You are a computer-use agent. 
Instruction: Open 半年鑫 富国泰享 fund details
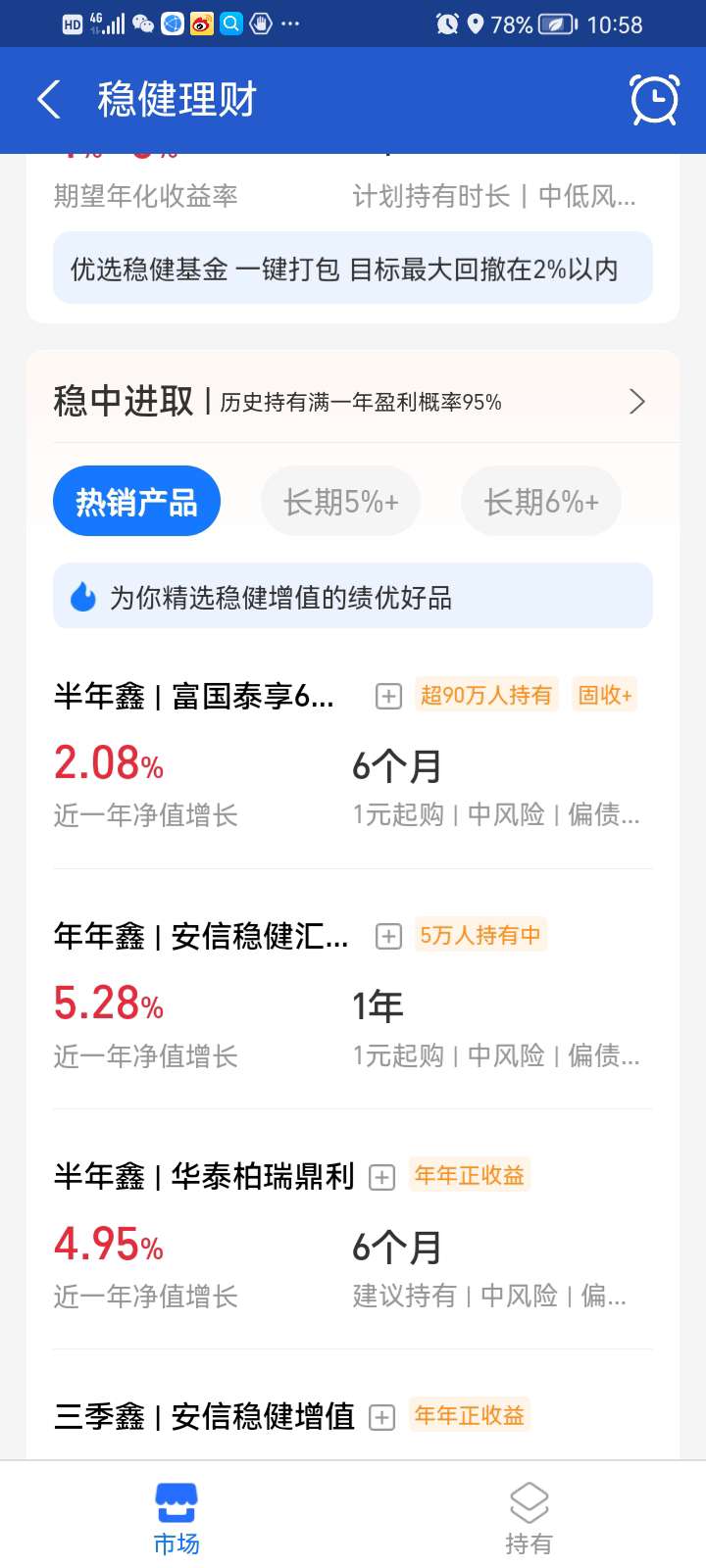tap(194, 697)
